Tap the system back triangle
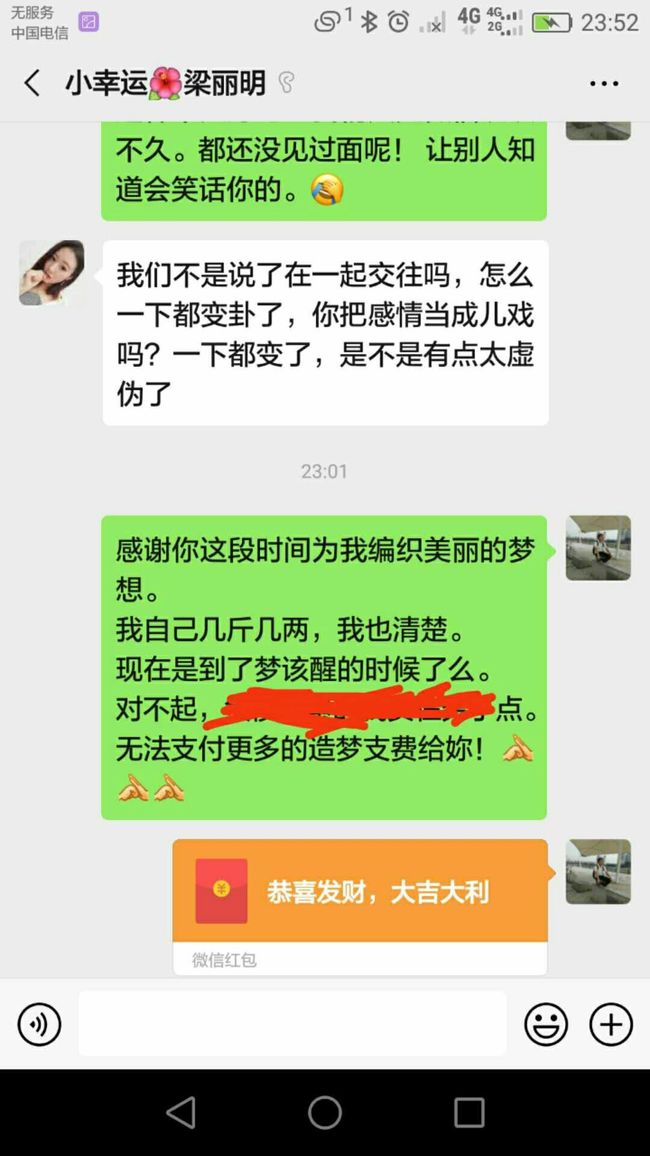Viewport: 650px width, 1156px height. pos(181,1113)
